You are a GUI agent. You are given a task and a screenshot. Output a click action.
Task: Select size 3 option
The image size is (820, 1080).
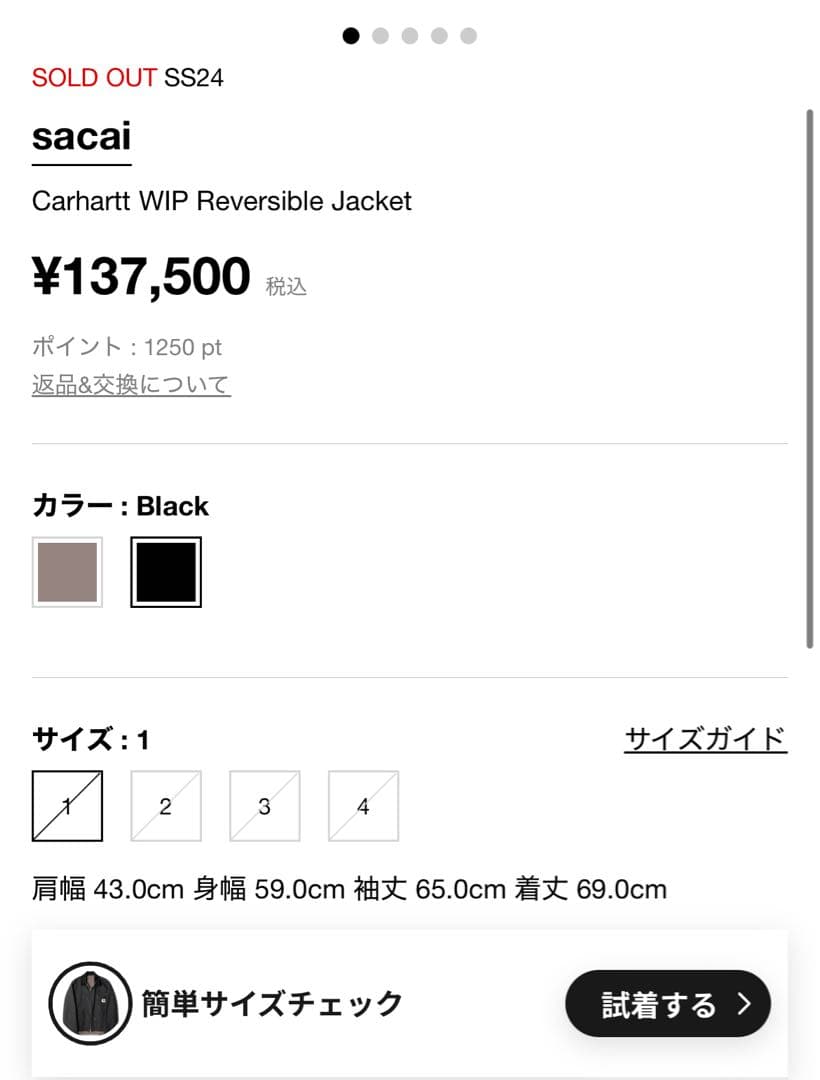coord(265,805)
